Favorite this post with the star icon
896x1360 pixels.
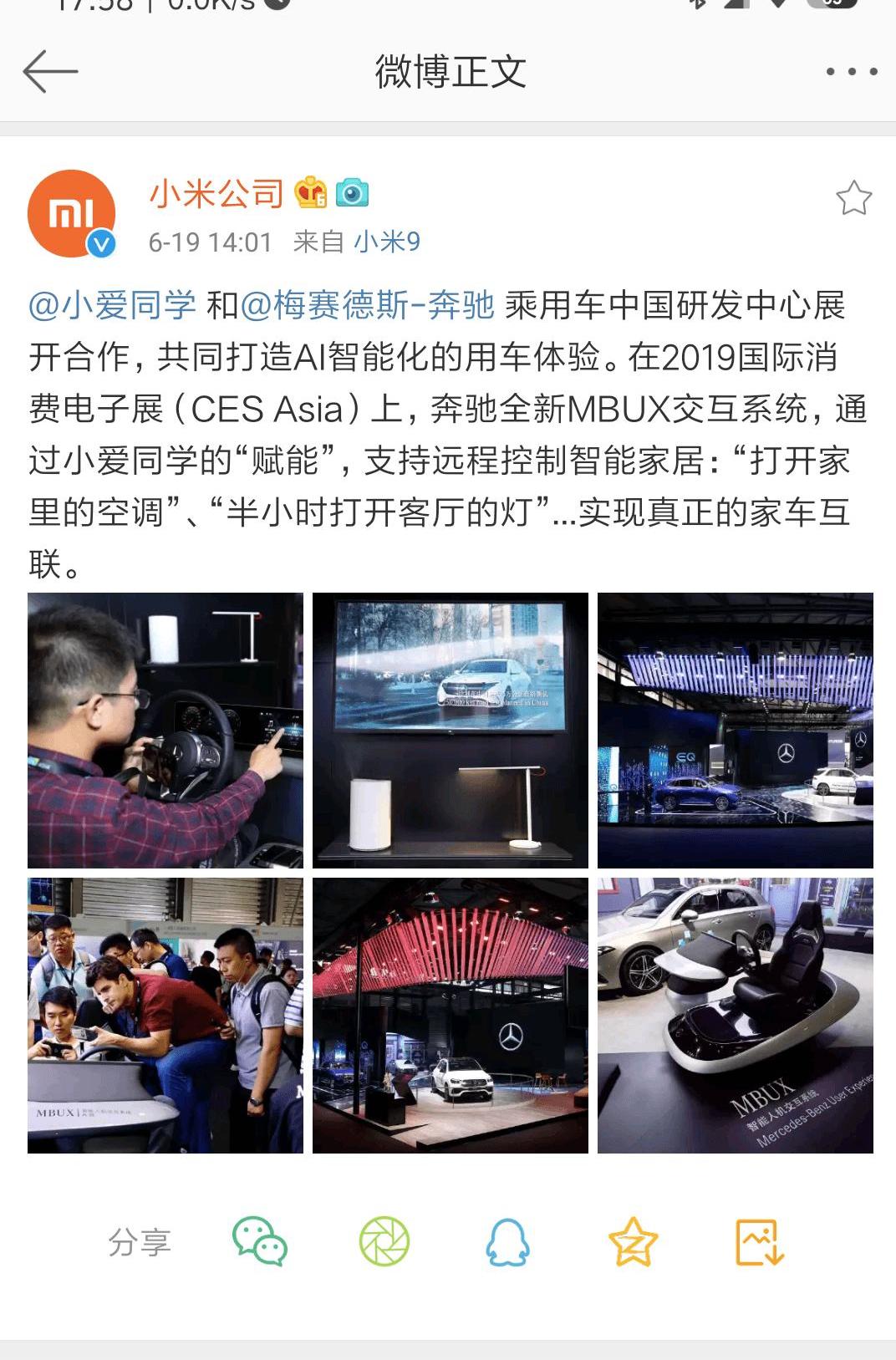853,198
